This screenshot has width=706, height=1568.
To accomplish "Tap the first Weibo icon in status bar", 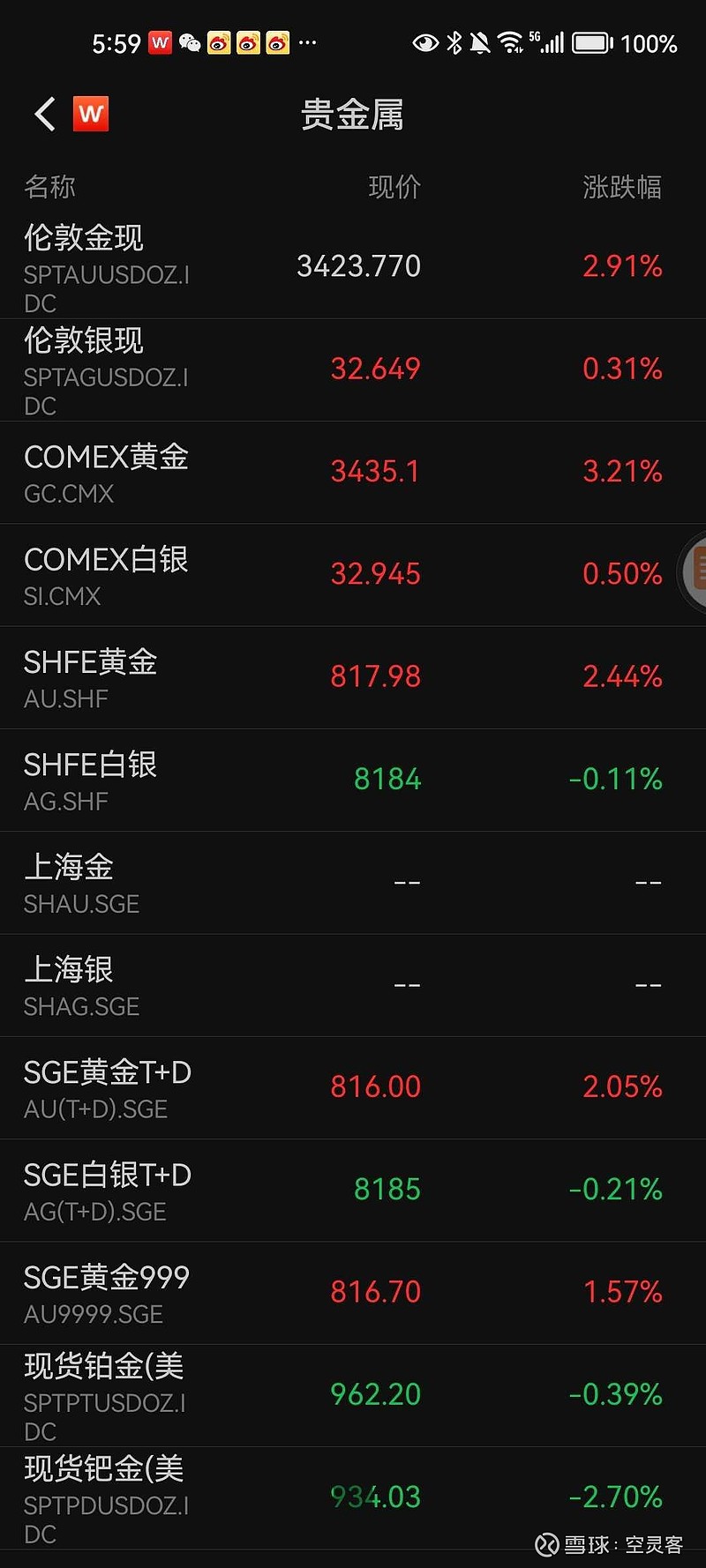I will click(x=219, y=41).
